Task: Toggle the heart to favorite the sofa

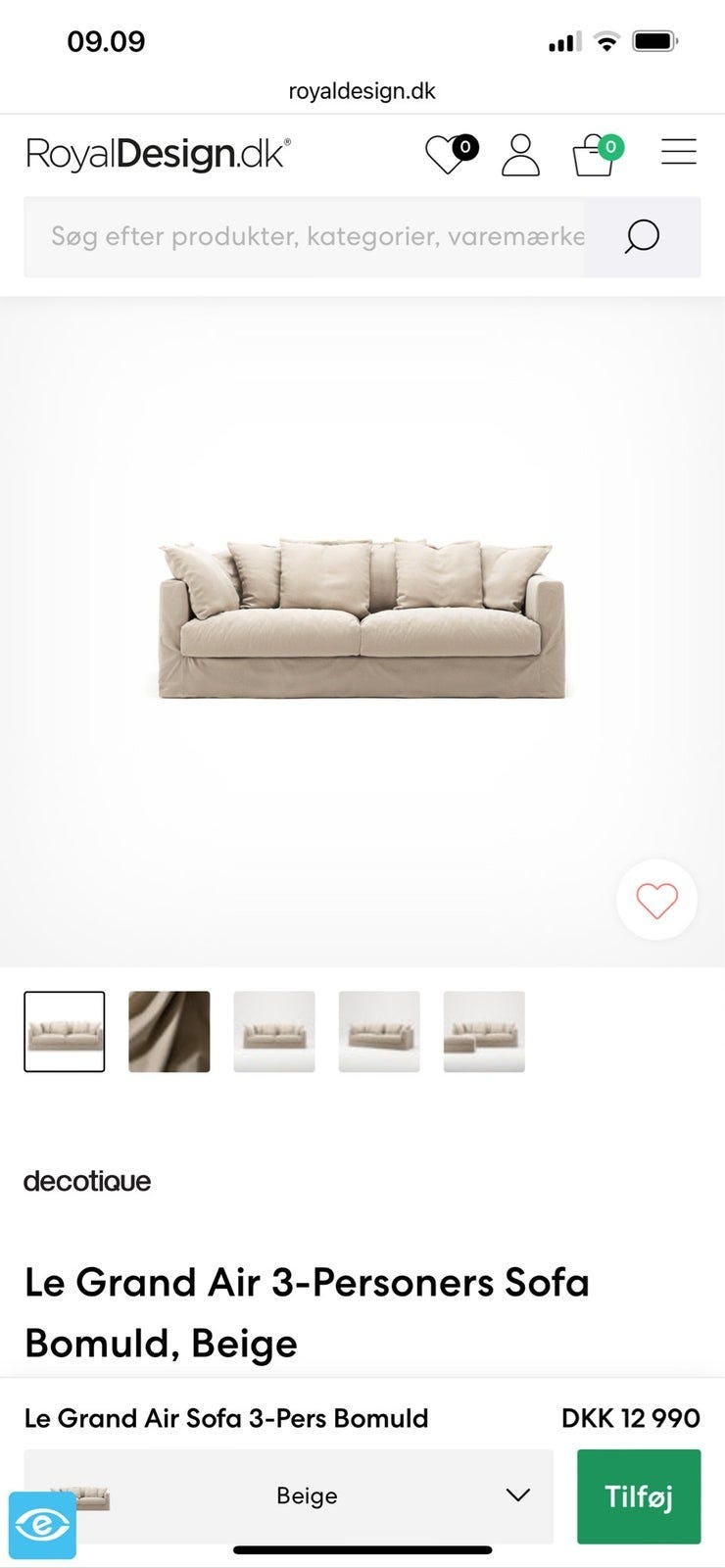Action: 655,900
